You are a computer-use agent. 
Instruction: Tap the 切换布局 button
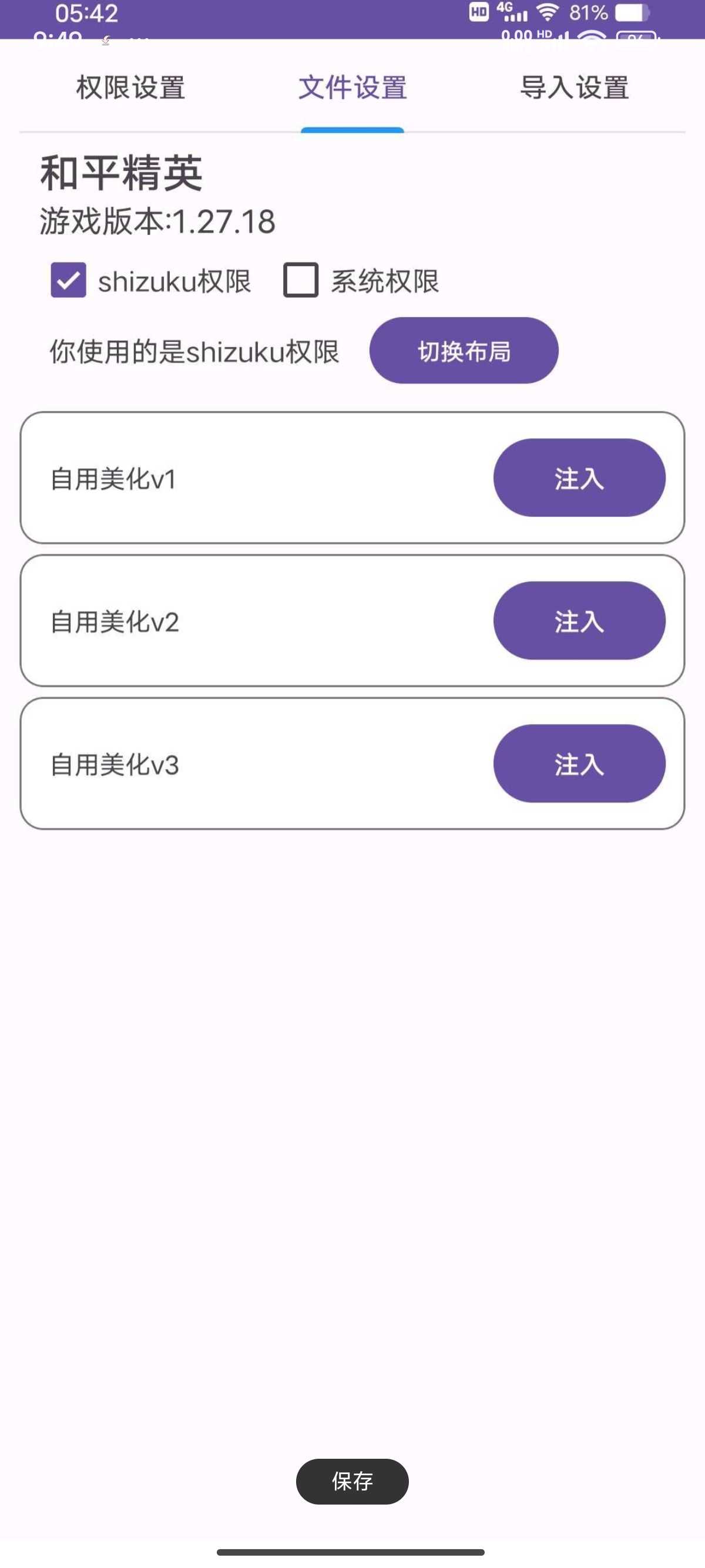(464, 351)
